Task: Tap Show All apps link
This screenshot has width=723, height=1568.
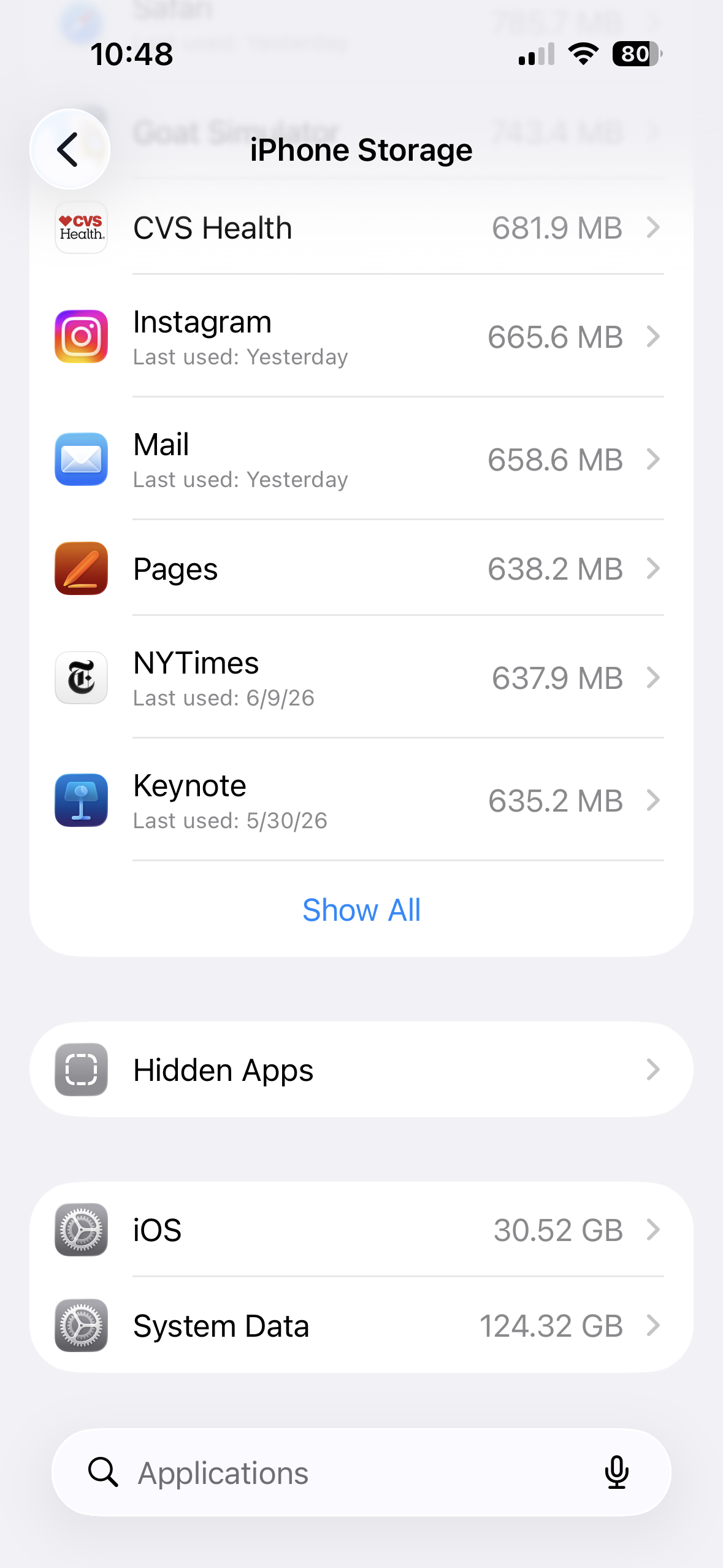Action: point(361,910)
